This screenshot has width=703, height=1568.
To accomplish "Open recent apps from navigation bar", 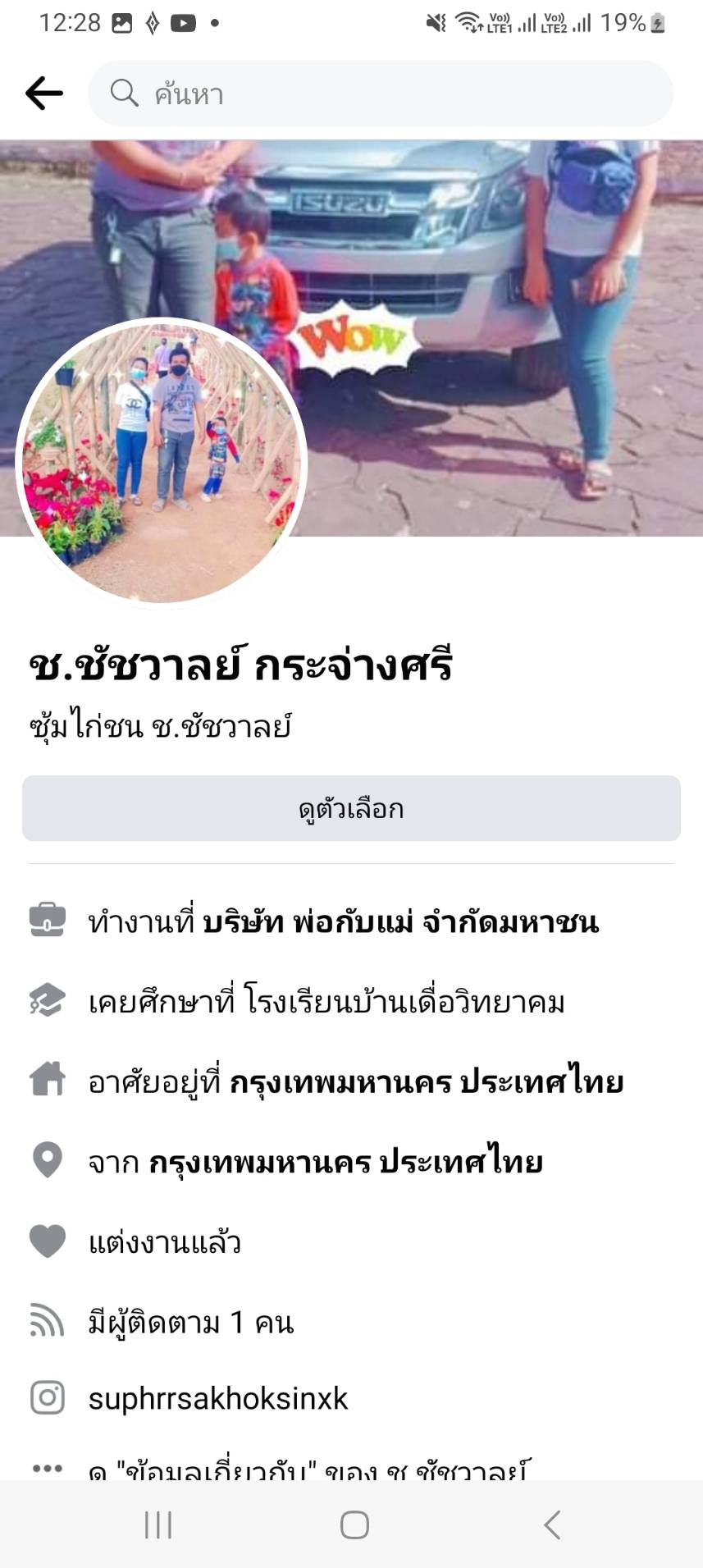I will coord(157,1525).
